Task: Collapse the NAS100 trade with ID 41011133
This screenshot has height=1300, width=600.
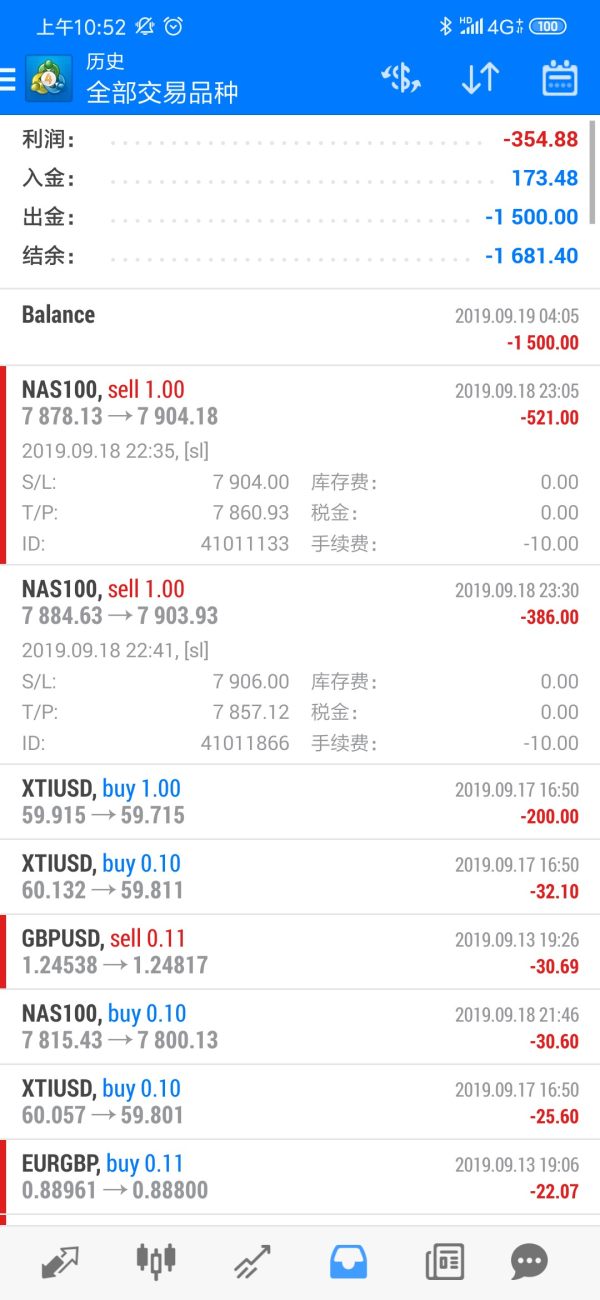Action: [300, 465]
